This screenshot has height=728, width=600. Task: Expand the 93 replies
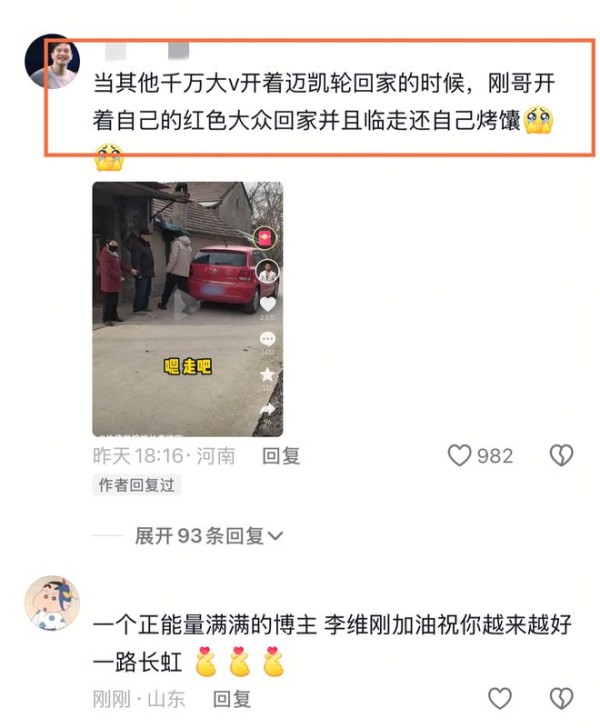[x=209, y=536]
